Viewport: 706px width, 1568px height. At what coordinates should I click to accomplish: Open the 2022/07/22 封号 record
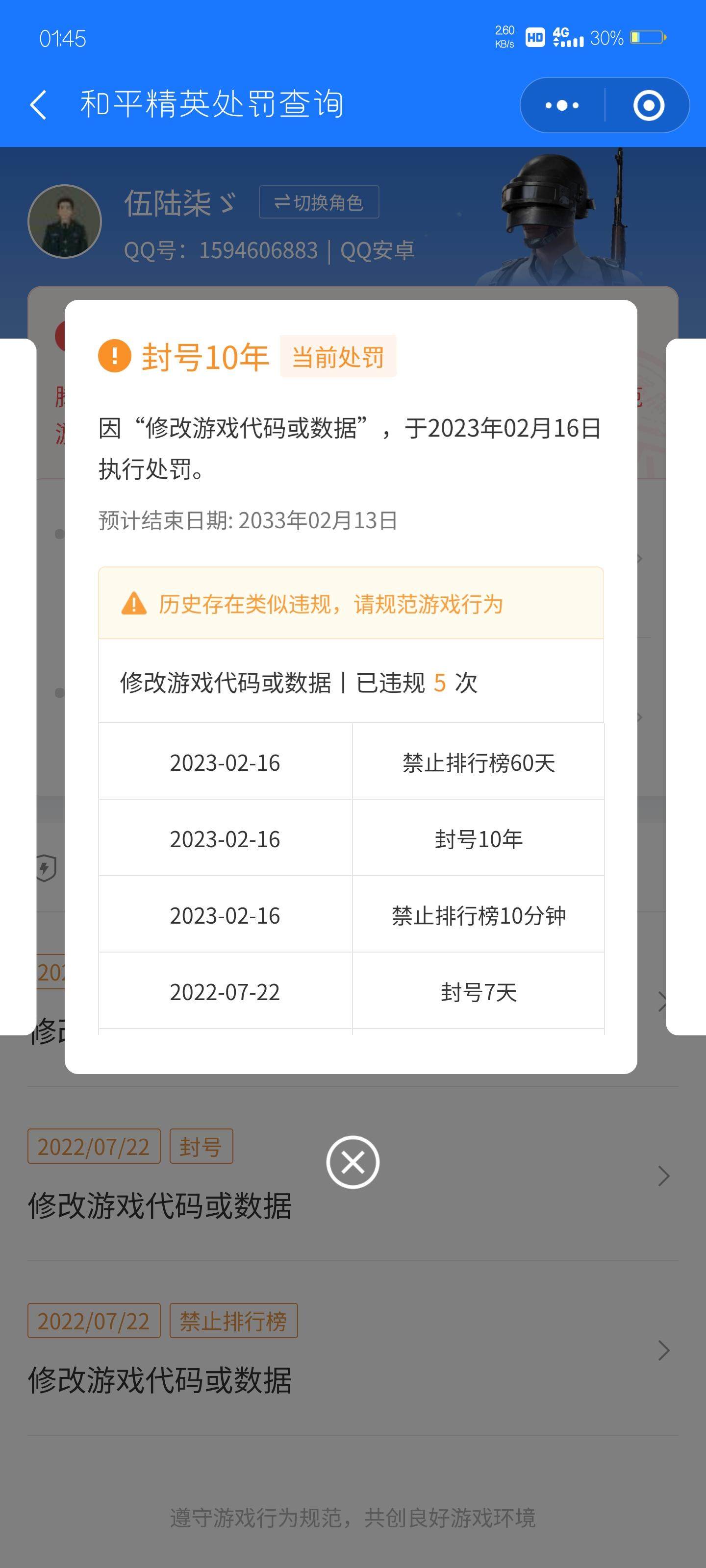pos(353,1174)
